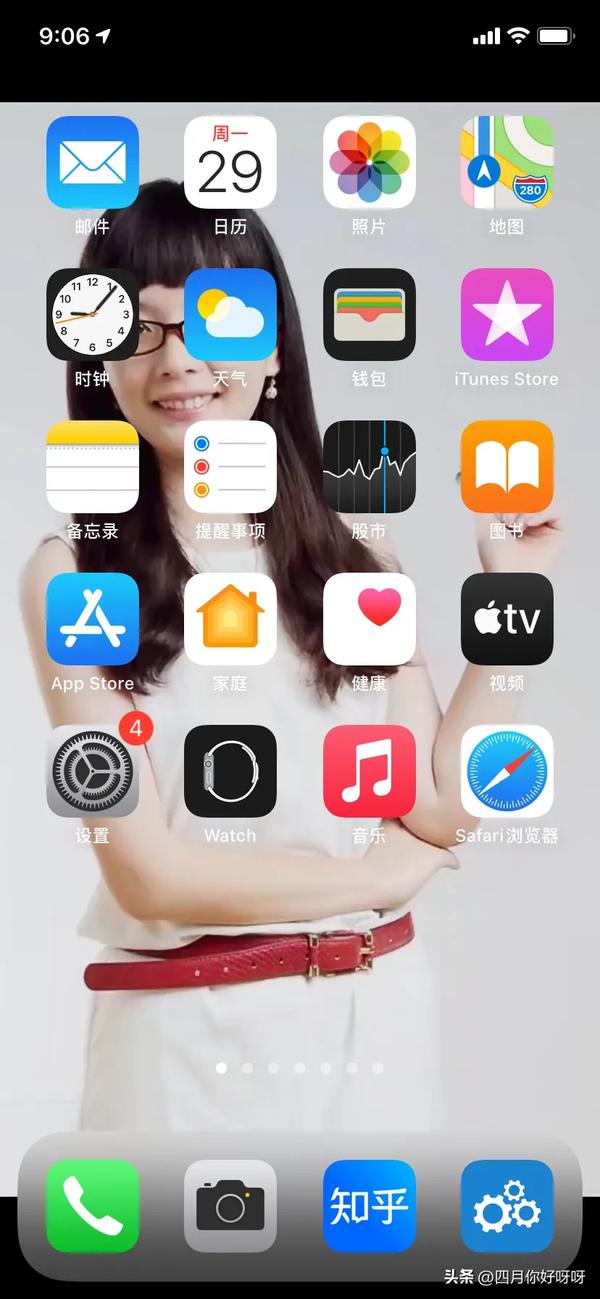Open the Watch app
The height and width of the screenshot is (1299, 600).
[230, 771]
